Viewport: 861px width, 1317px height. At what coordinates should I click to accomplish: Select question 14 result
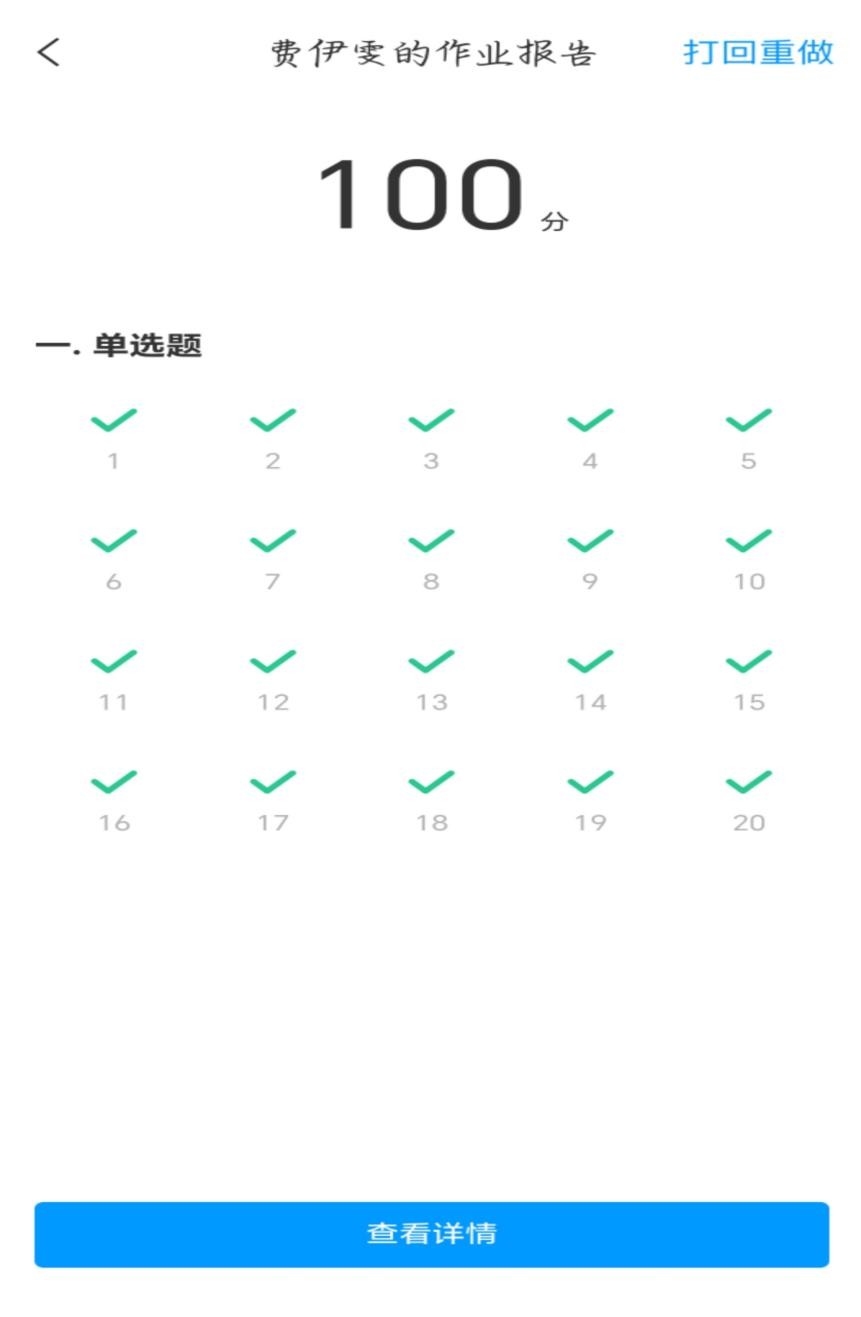click(590, 677)
